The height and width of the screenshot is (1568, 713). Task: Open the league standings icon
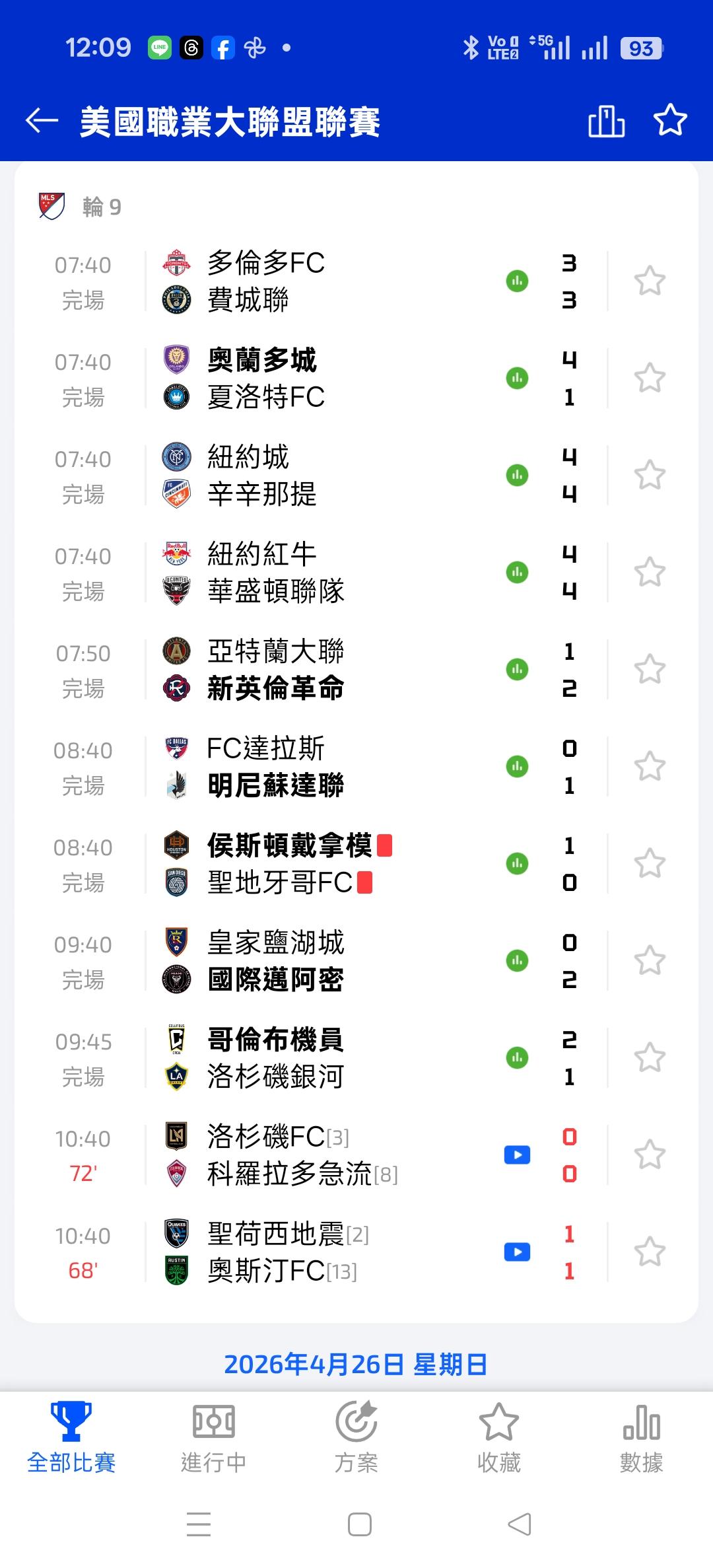(x=606, y=122)
